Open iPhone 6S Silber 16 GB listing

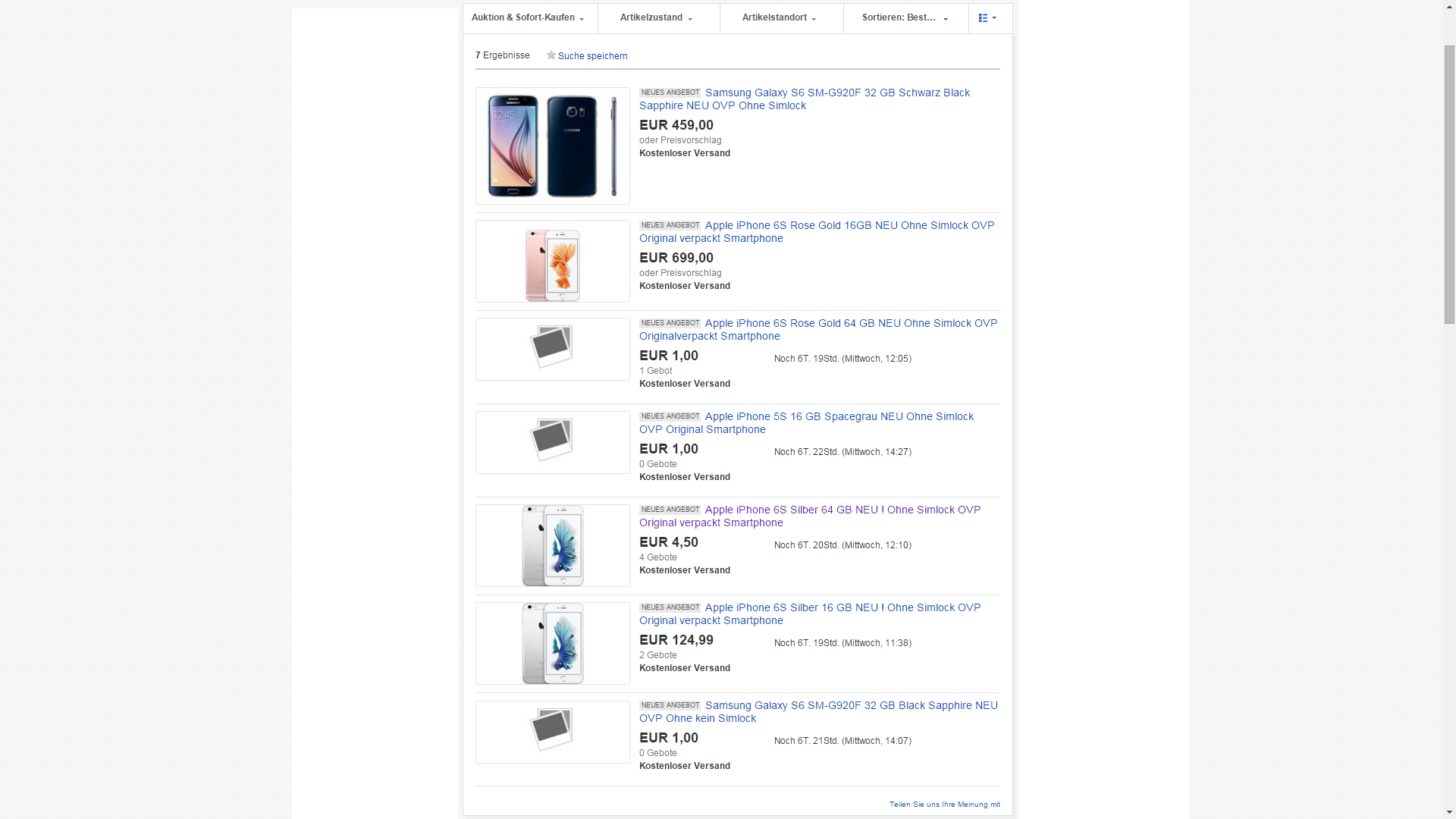pos(843,607)
